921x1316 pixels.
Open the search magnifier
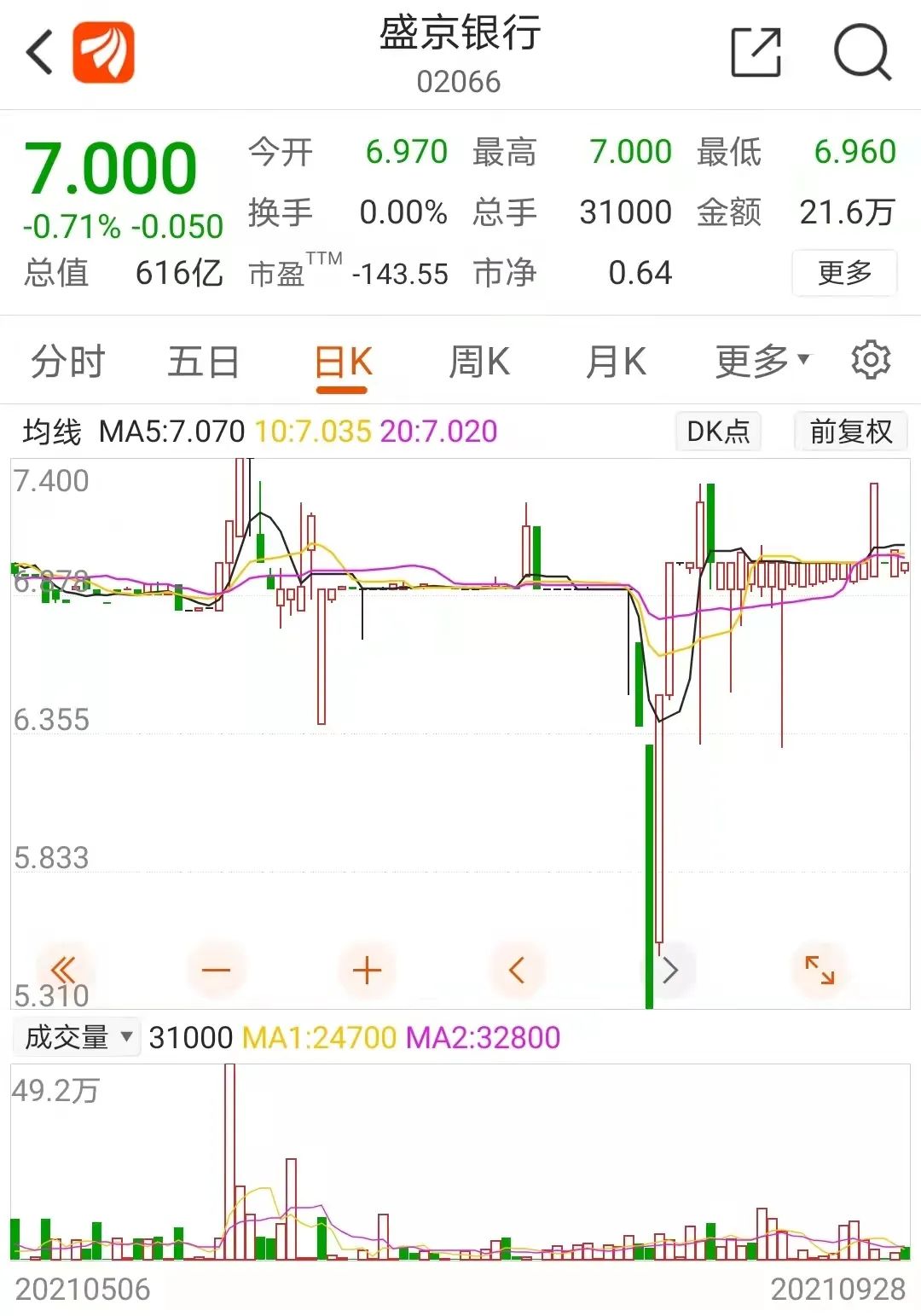tap(862, 52)
